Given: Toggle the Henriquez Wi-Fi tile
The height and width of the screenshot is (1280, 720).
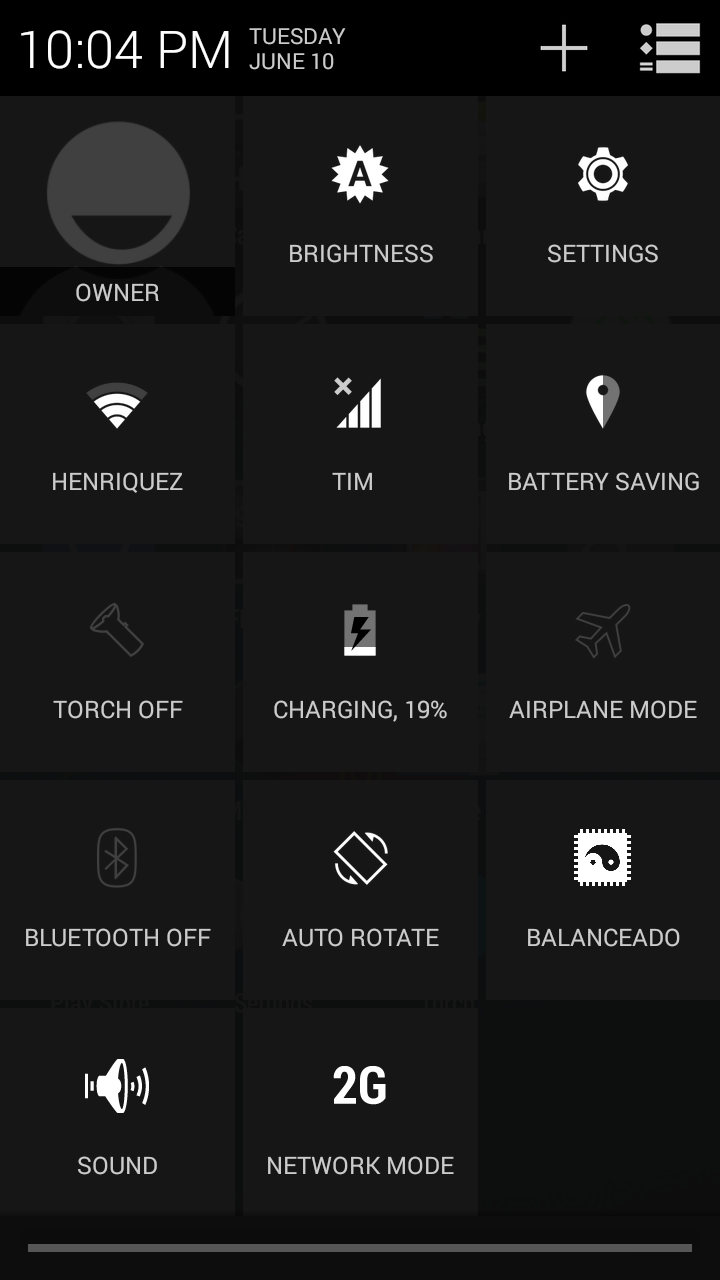Looking at the screenshot, I should point(117,434).
